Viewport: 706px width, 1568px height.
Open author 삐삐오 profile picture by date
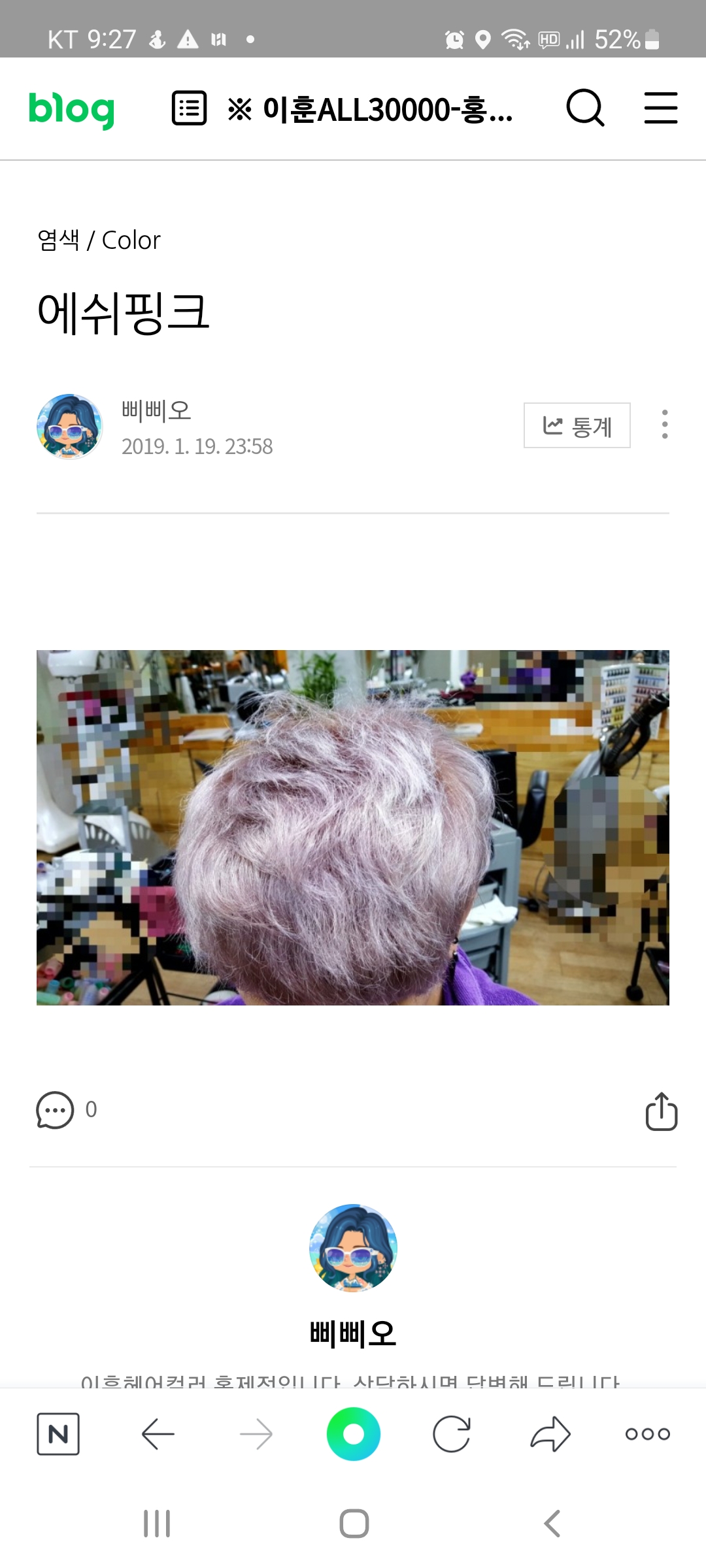pos(69,426)
